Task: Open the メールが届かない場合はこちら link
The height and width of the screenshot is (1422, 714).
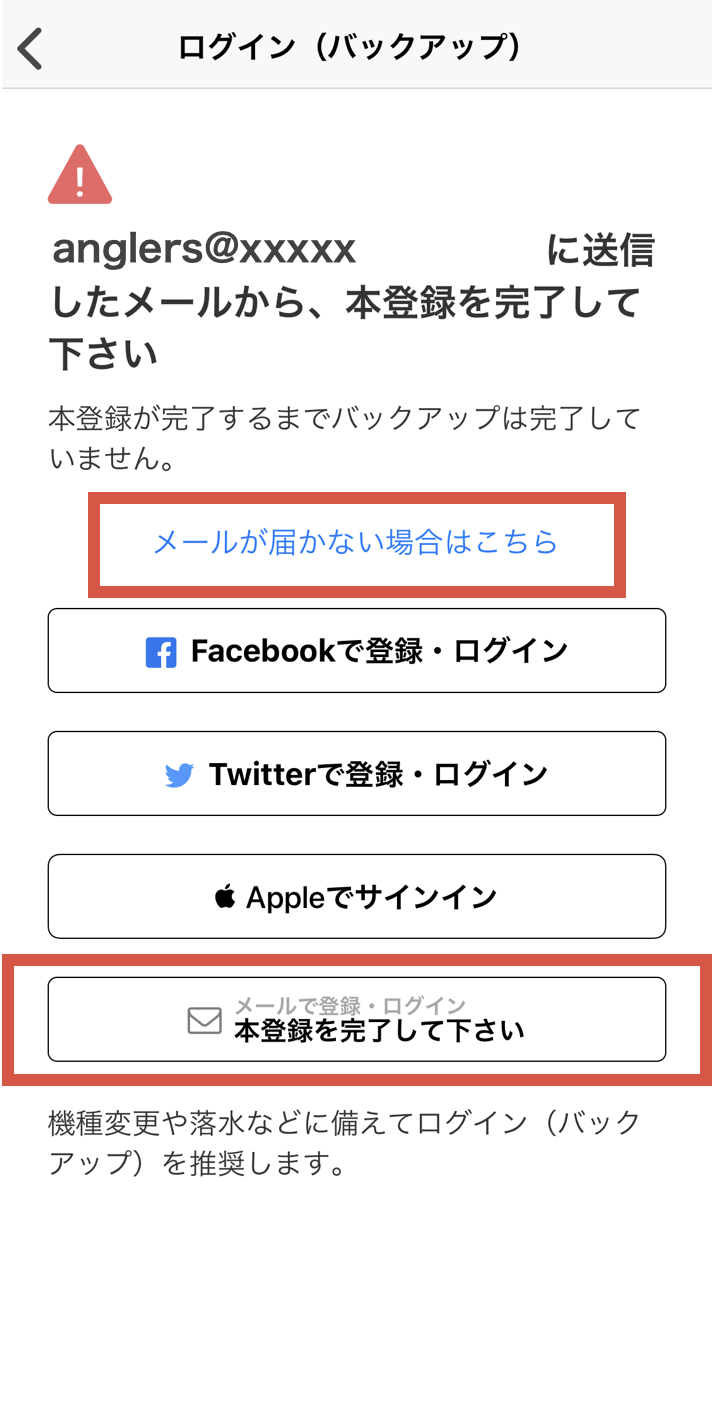Action: coord(355,543)
